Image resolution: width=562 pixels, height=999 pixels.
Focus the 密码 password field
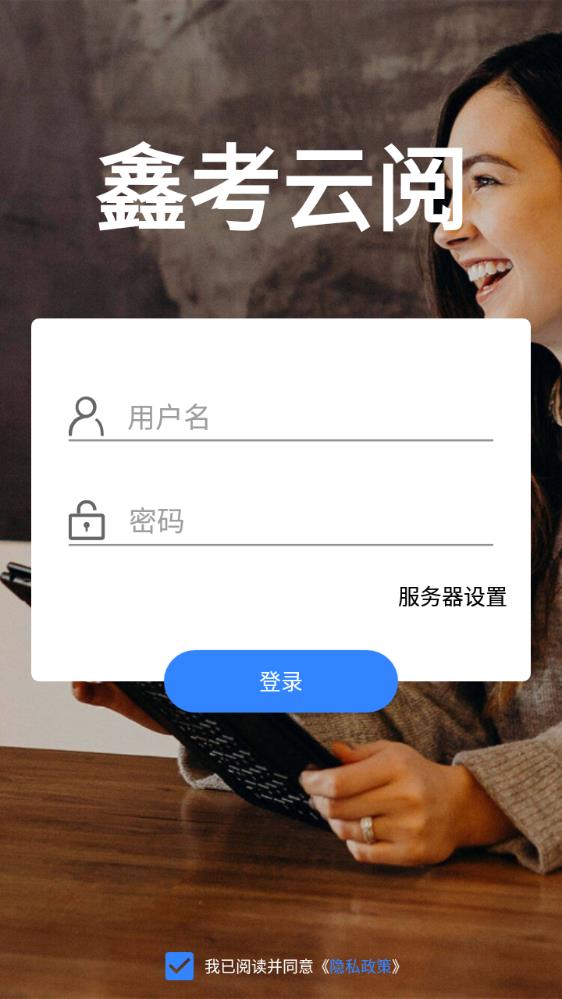310,521
